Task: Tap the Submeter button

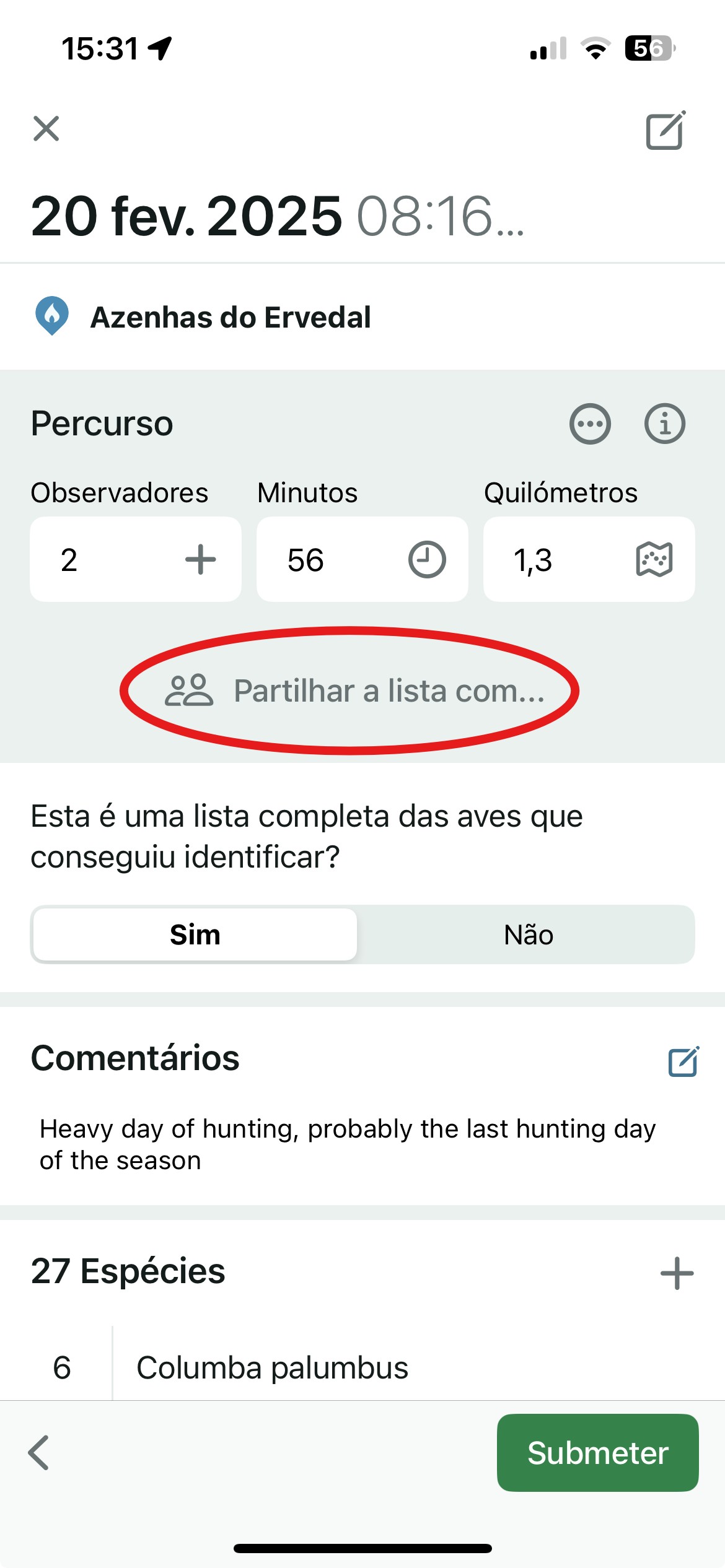Action: 597,1453
